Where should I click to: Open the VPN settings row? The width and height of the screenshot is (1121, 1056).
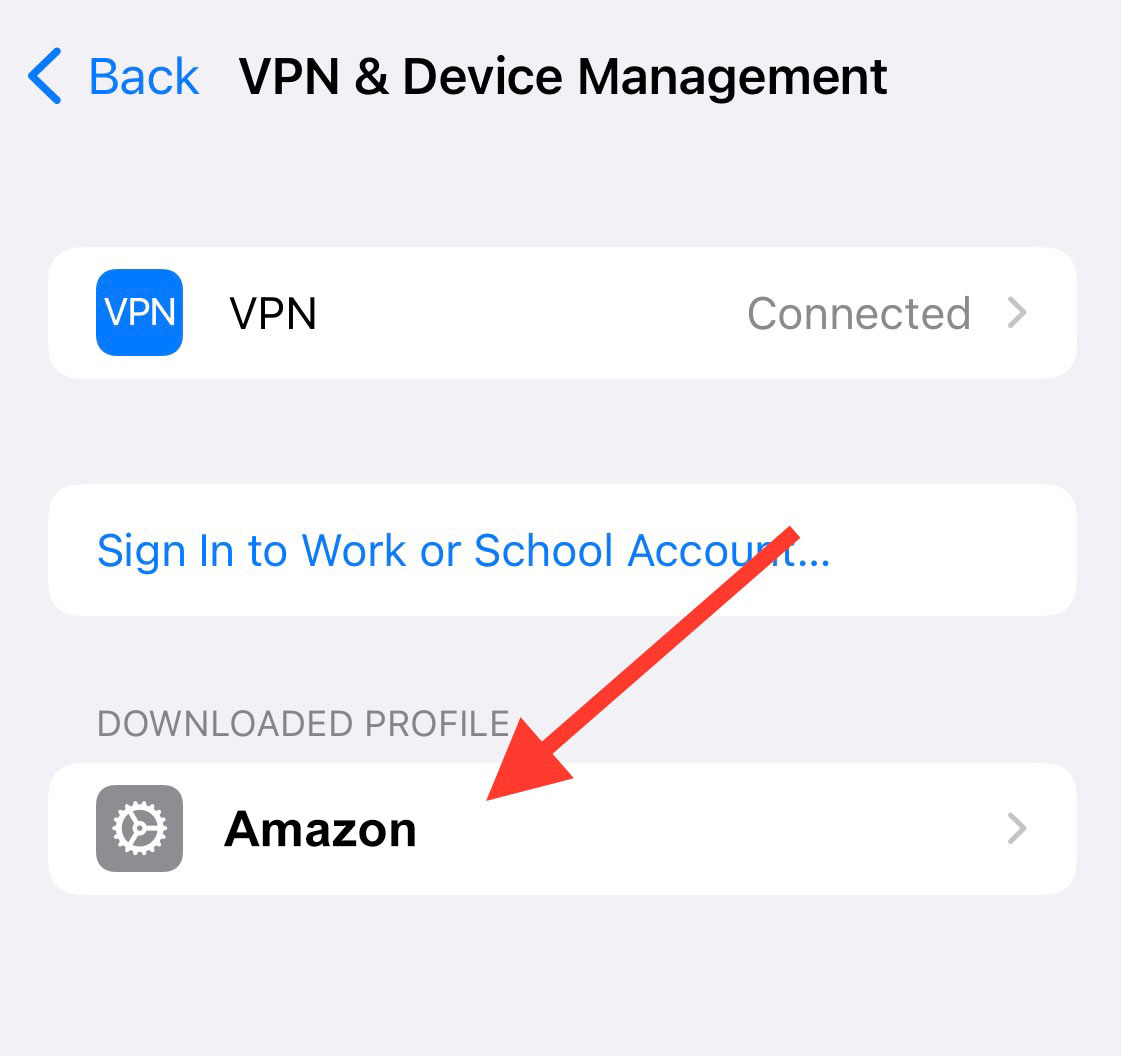(561, 313)
